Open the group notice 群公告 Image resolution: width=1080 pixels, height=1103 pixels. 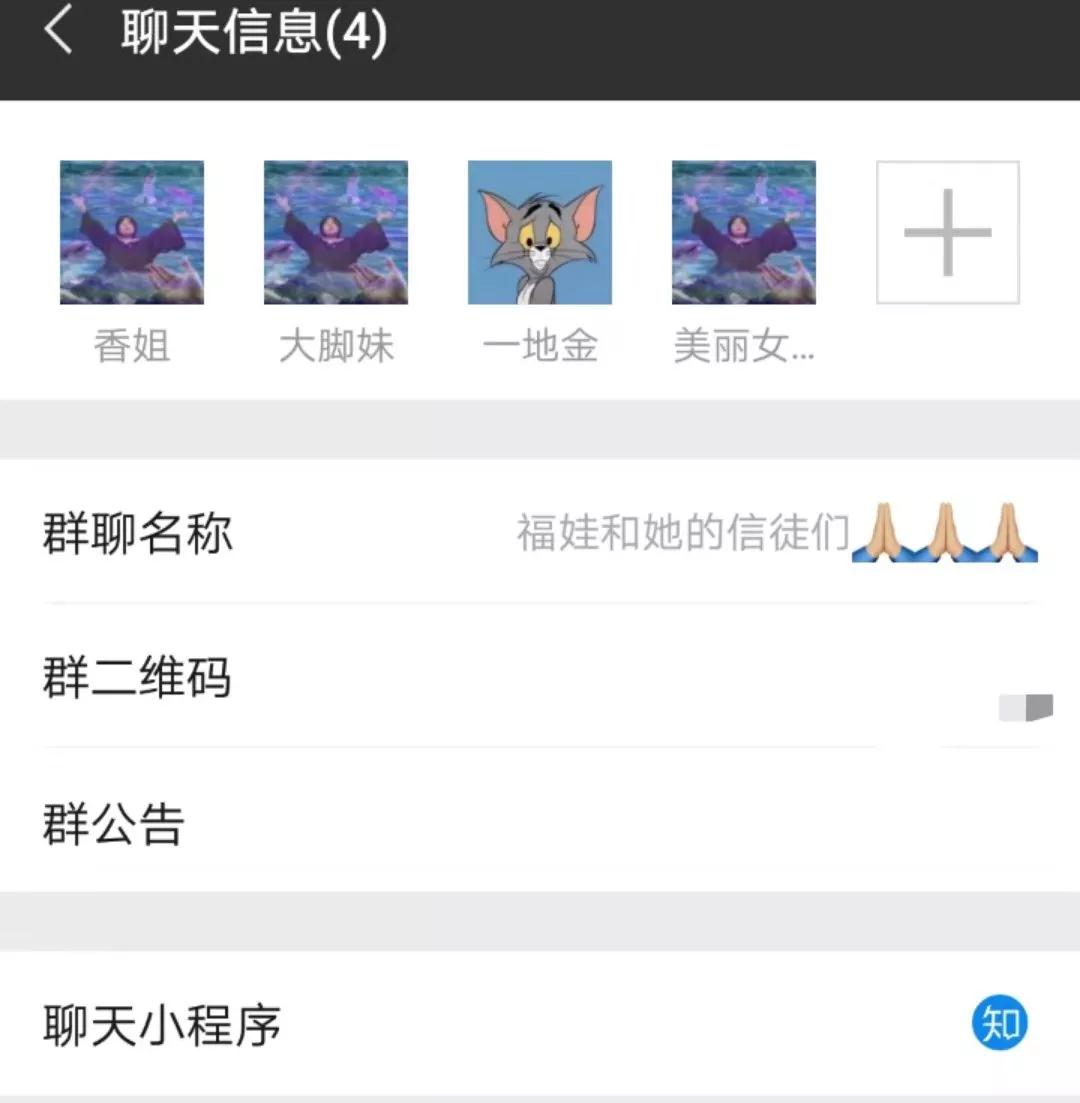pyautogui.click(x=540, y=823)
